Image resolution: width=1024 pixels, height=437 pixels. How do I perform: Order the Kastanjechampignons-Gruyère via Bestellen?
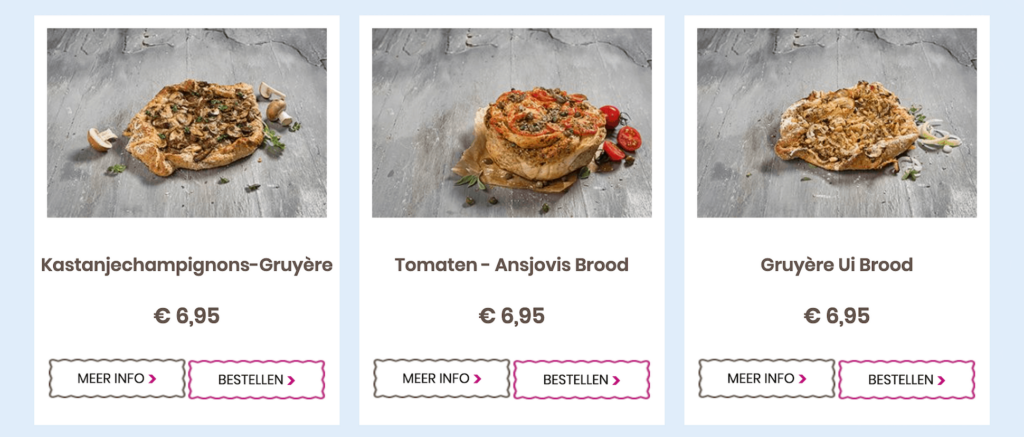pos(256,380)
